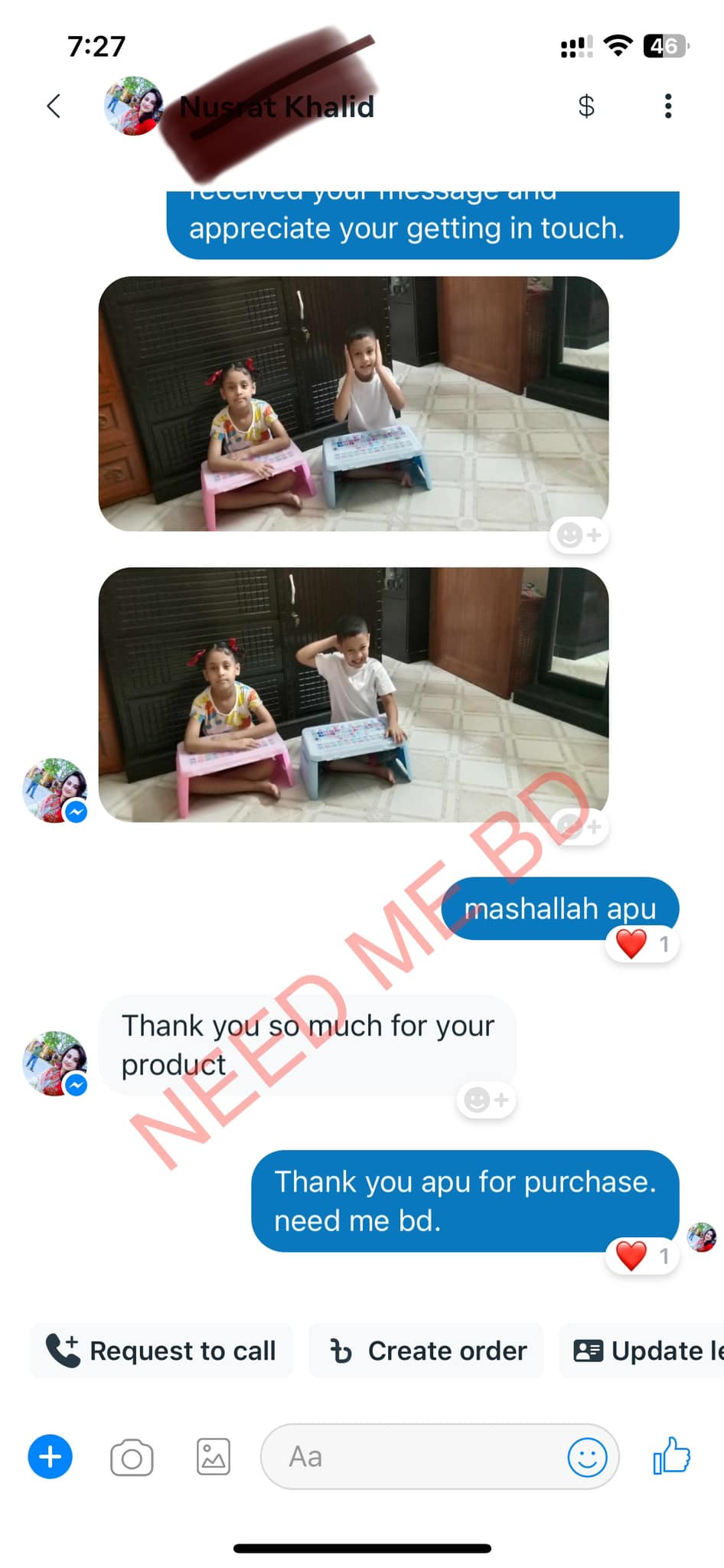Open more options with the plus button
This screenshot has width=724, height=1568.
tap(51, 1456)
